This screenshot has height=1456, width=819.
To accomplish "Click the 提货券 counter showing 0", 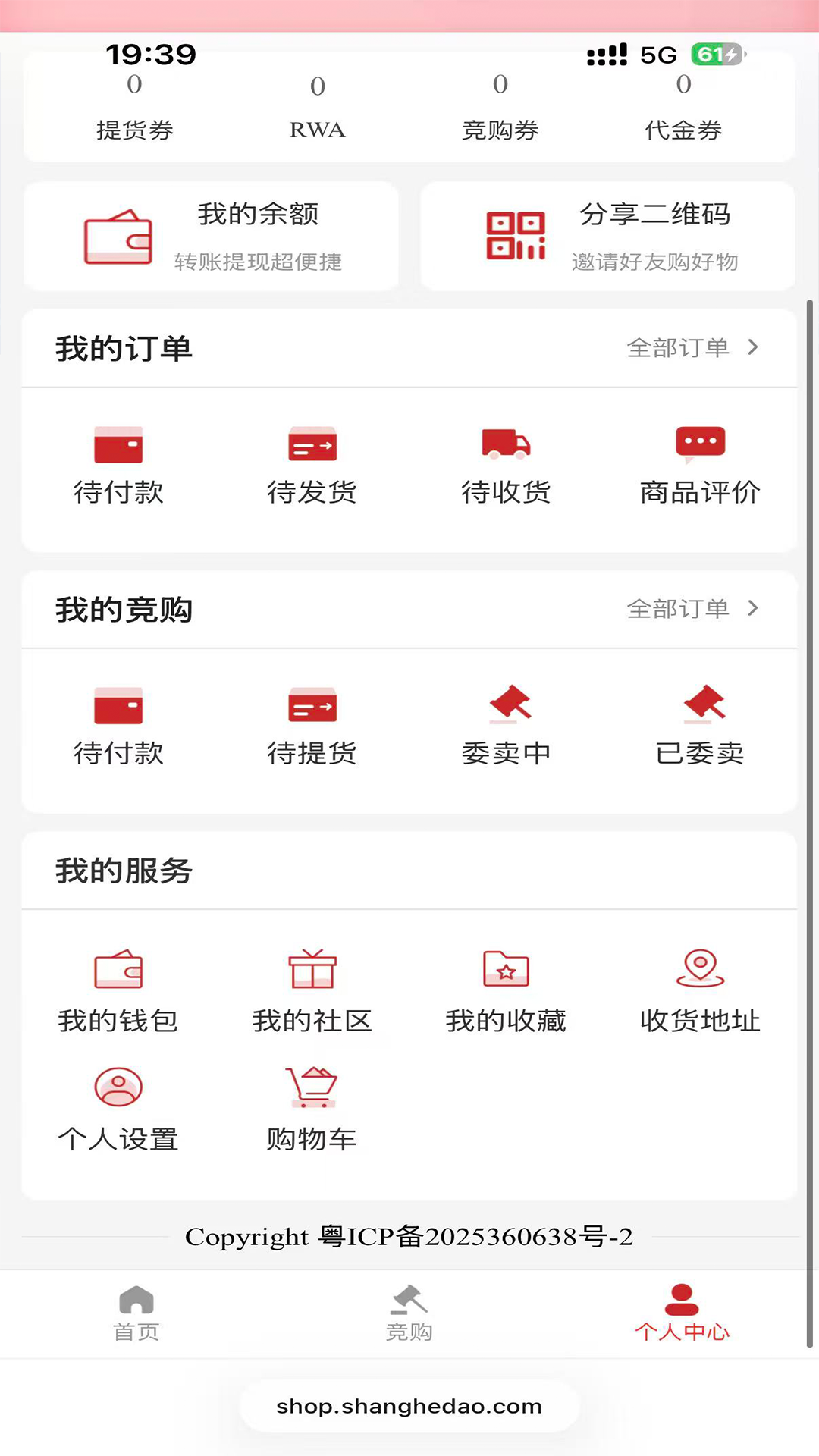I will (x=135, y=106).
